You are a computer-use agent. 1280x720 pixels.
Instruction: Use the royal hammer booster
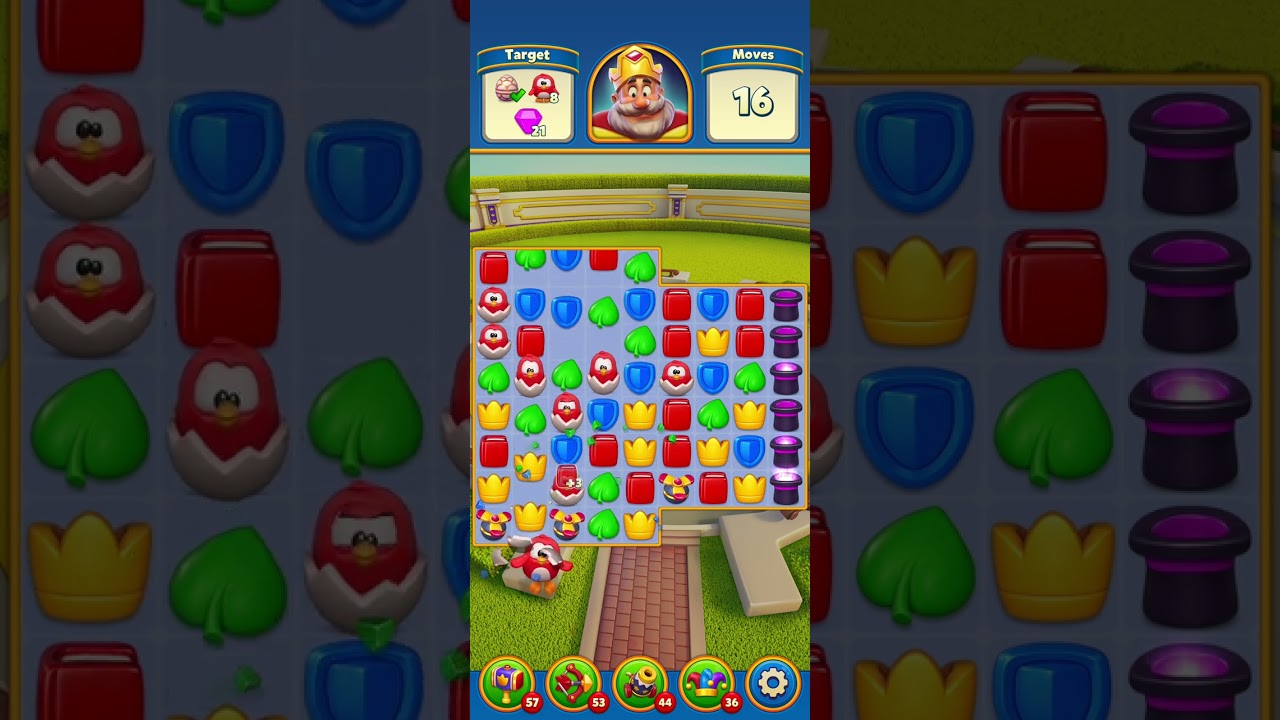pyautogui.click(x=507, y=682)
